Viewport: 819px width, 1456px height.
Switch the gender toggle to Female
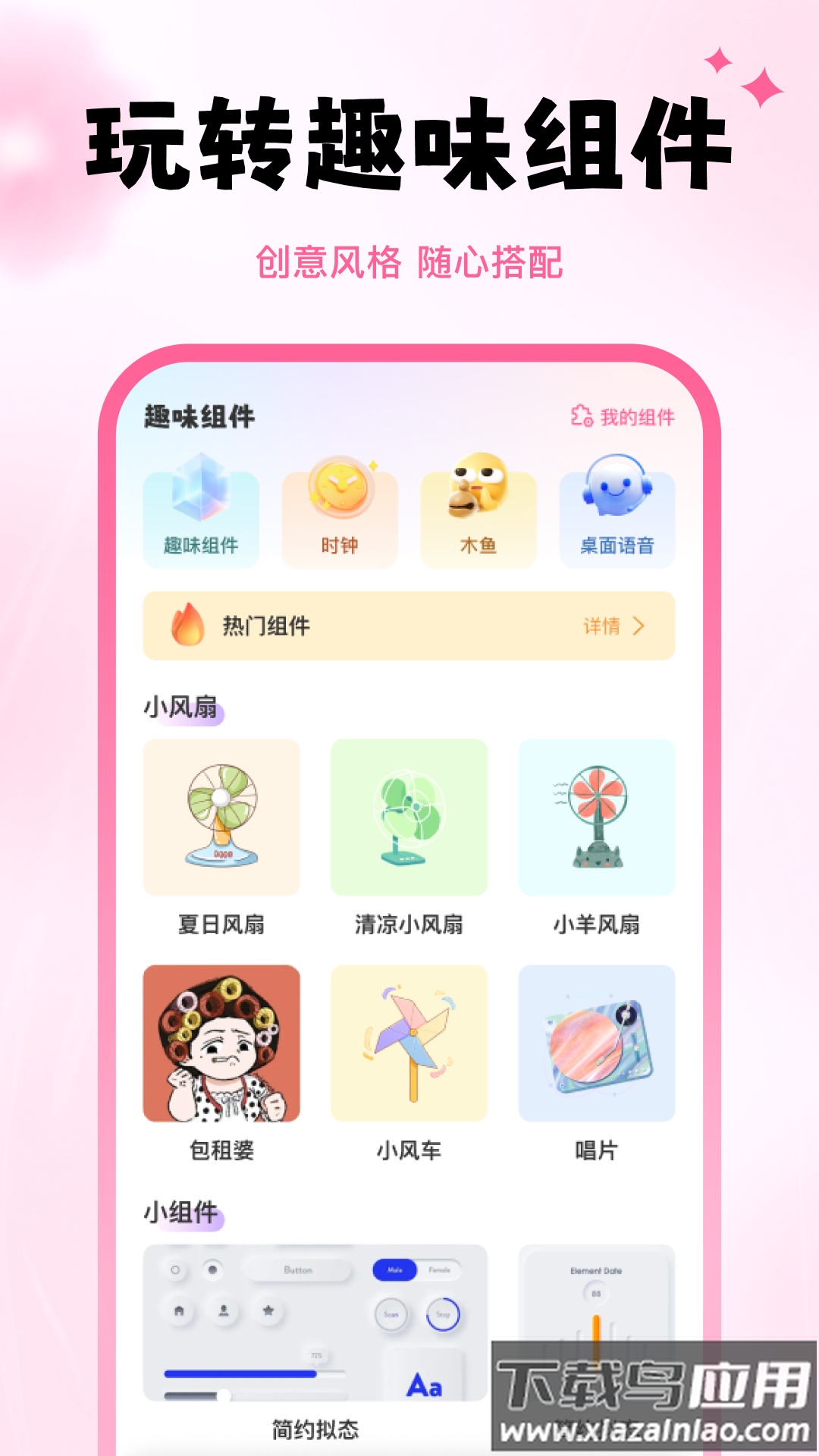(x=438, y=1270)
